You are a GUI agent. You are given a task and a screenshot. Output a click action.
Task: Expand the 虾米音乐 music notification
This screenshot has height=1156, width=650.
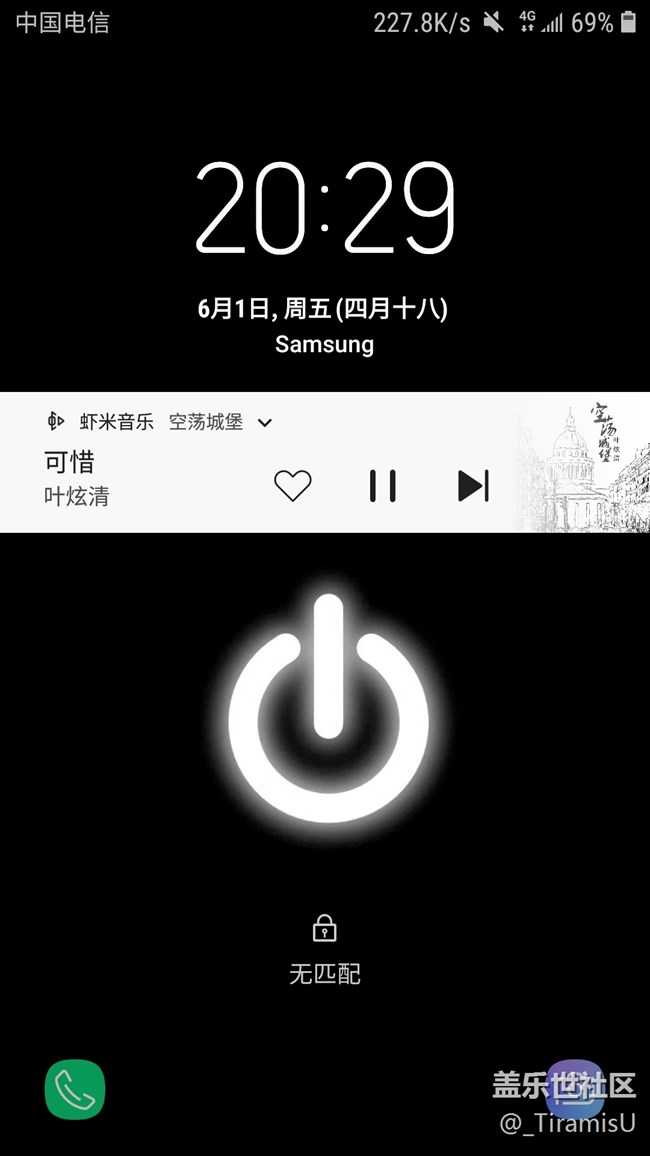pyautogui.click(x=265, y=423)
